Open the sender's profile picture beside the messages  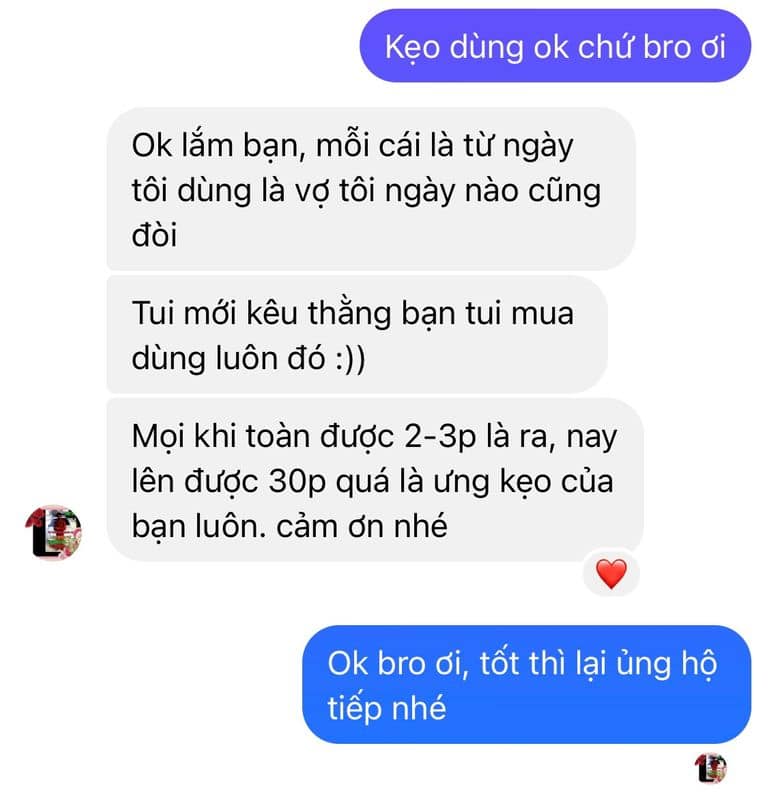pos(53,532)
